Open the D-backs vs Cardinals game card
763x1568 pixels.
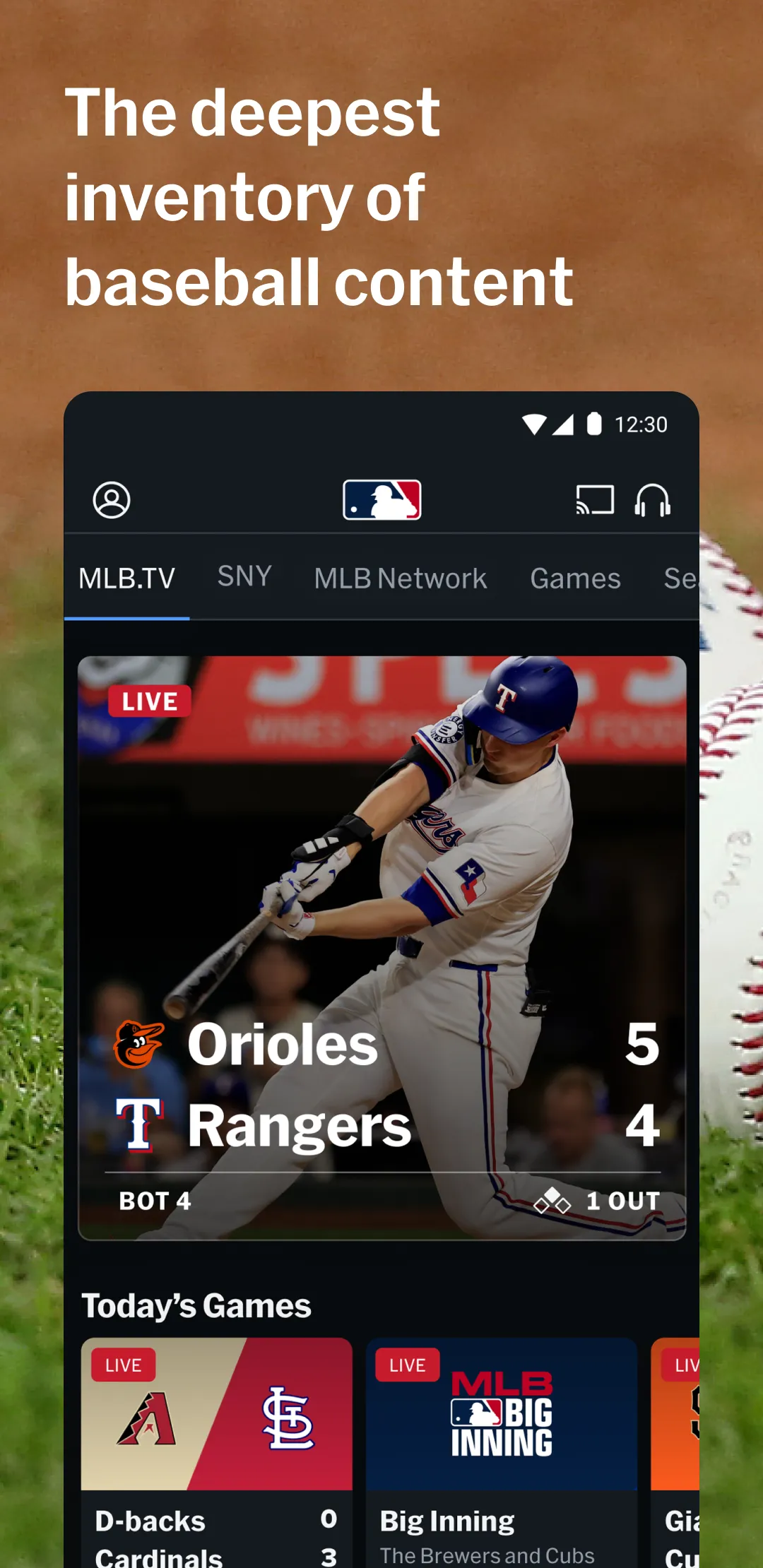[217, 1448]
